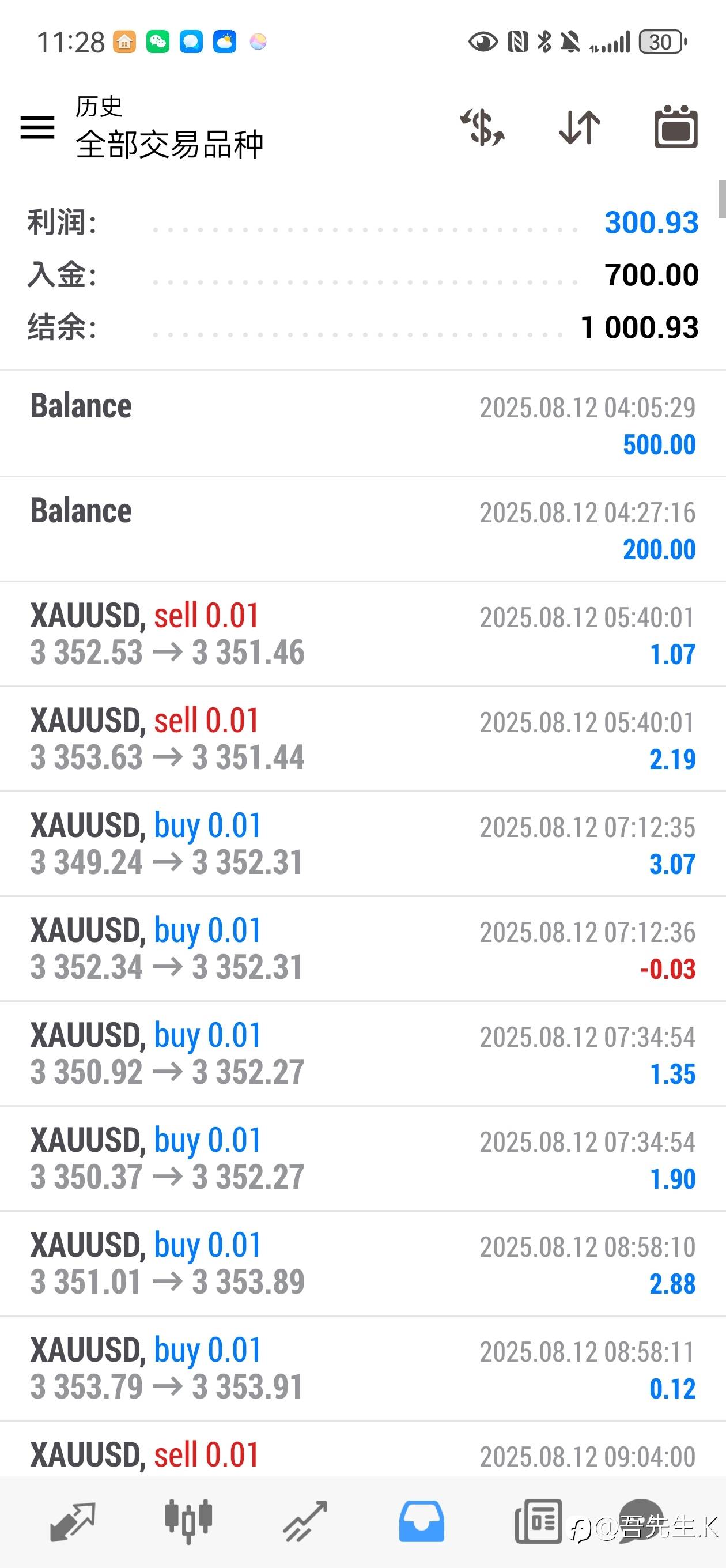Go to the trade tab with trend arrows
Viewport: 726px width, 1568px height.
point(305,1522)
